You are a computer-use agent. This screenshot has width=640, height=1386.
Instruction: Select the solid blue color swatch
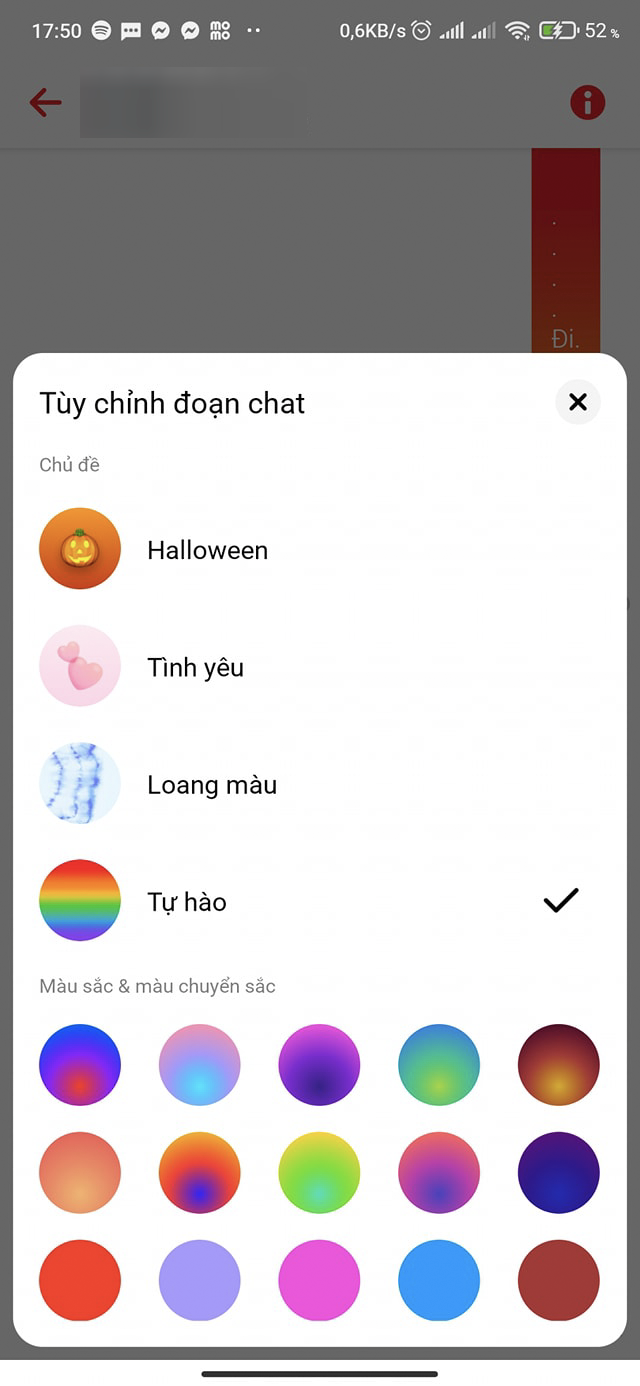(x=439, y=1280)
